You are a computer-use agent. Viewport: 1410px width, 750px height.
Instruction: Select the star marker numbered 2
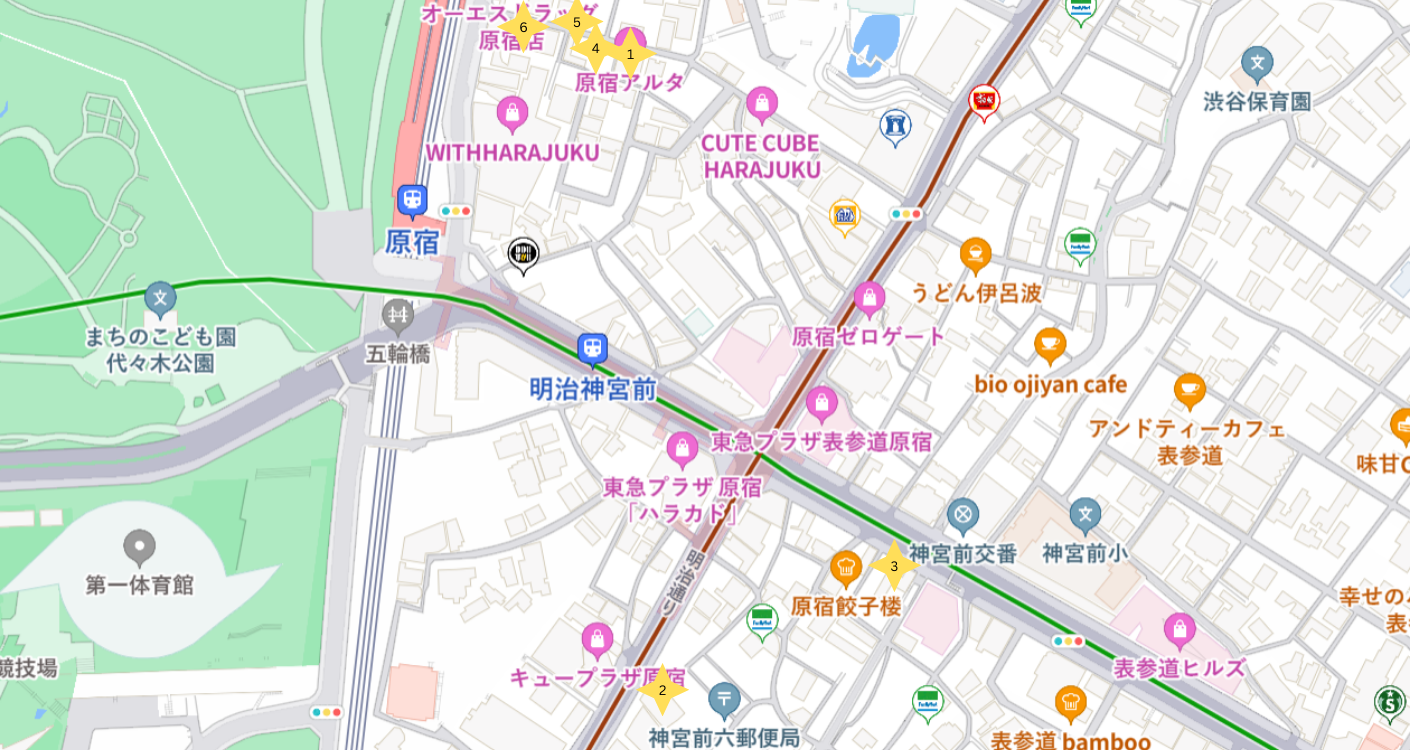tap(662, 690)
